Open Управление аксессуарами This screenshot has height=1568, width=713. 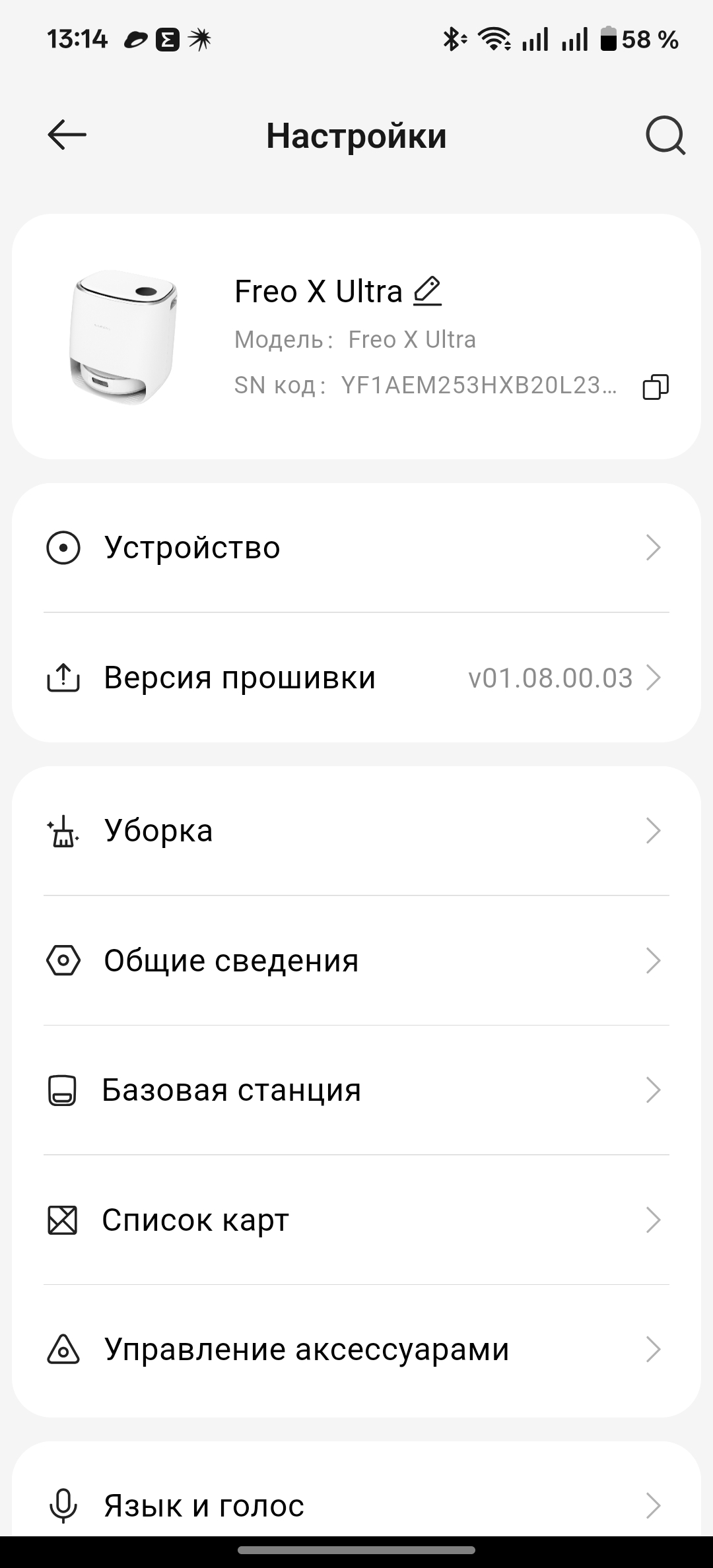(x=356, y=1350)
